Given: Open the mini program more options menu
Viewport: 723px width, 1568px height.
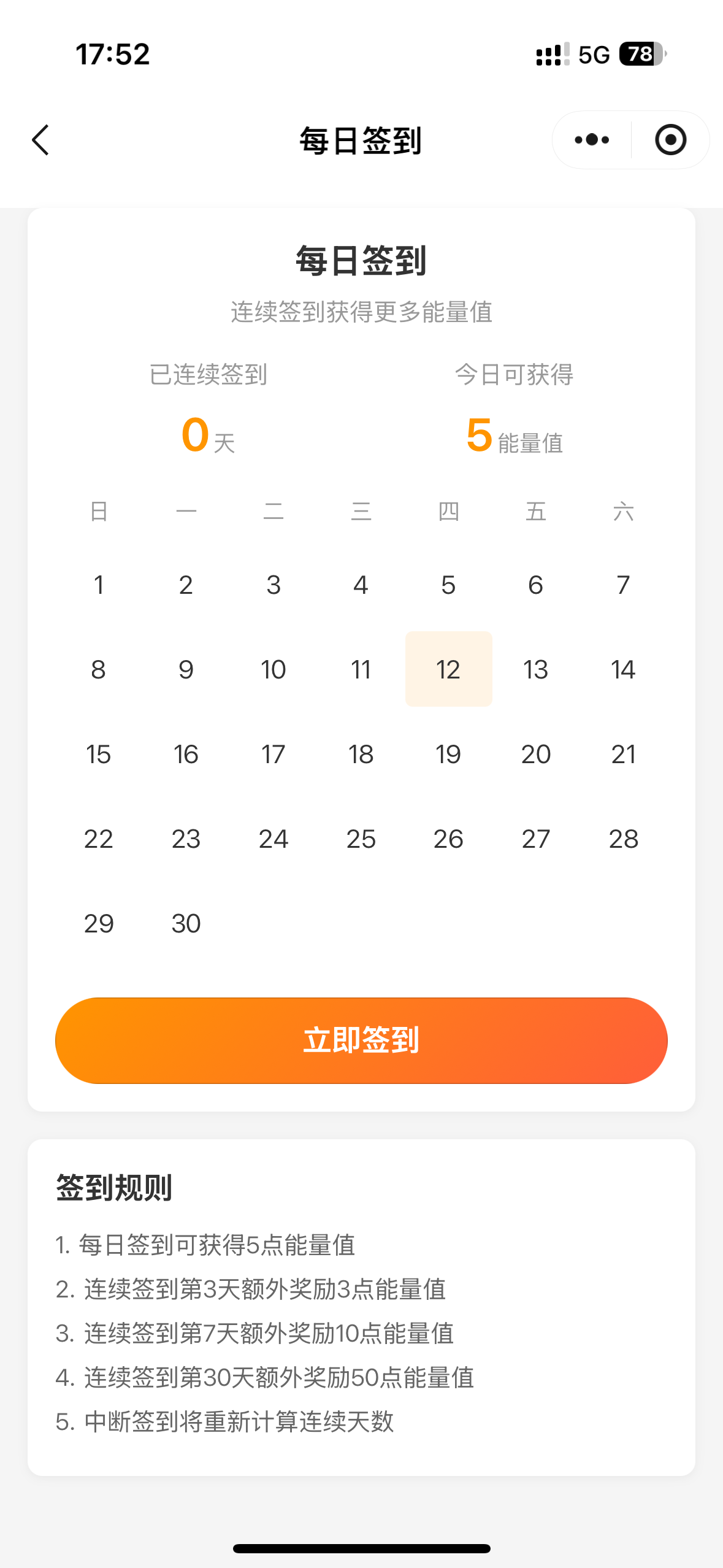Looking at the screenshot, I should coord(592,140).
